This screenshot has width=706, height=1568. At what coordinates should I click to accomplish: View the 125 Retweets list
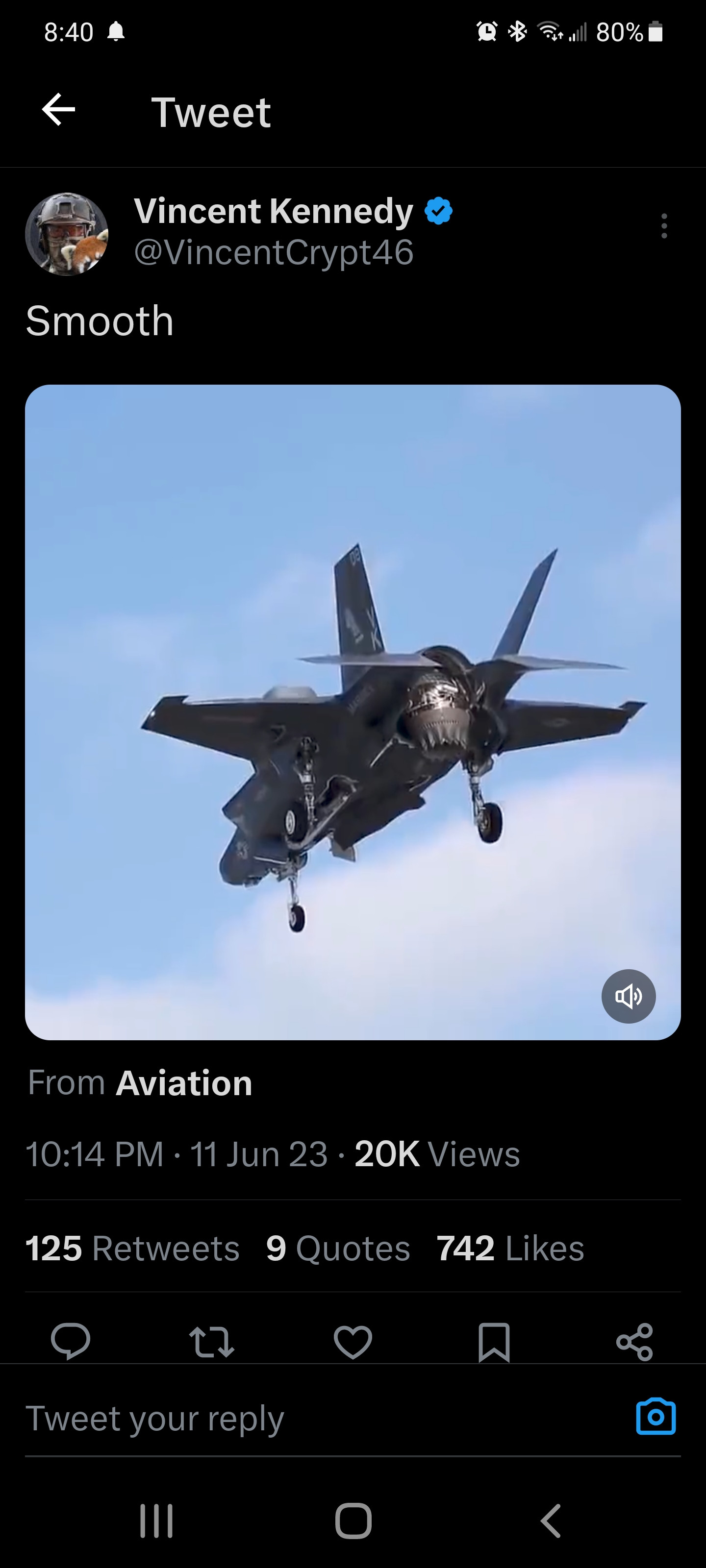132,1249
